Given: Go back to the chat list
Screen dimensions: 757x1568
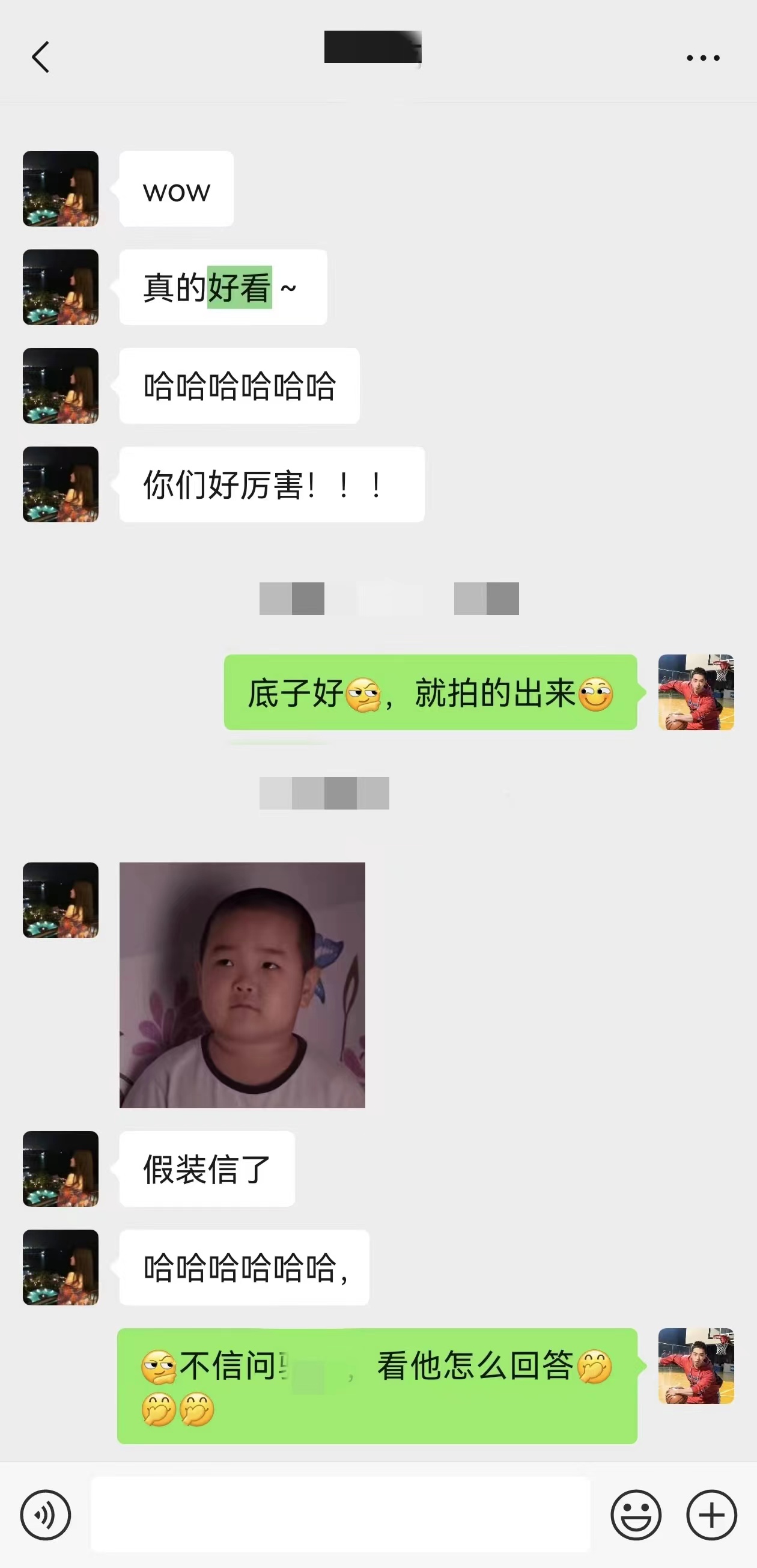Looking at the screenshot, I should point(40,57).
